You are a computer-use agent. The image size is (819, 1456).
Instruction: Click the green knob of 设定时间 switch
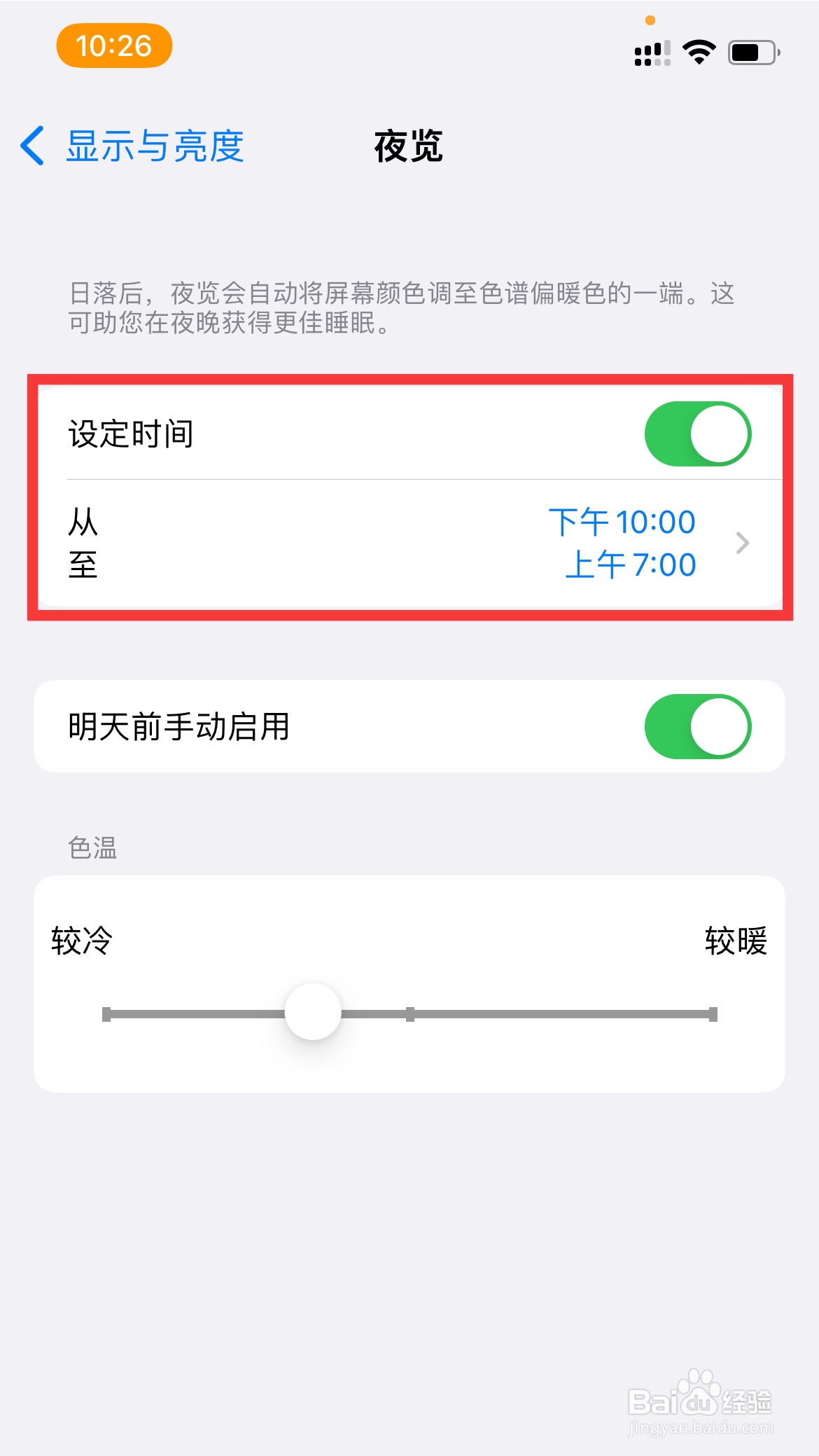(x=722, y=433)
